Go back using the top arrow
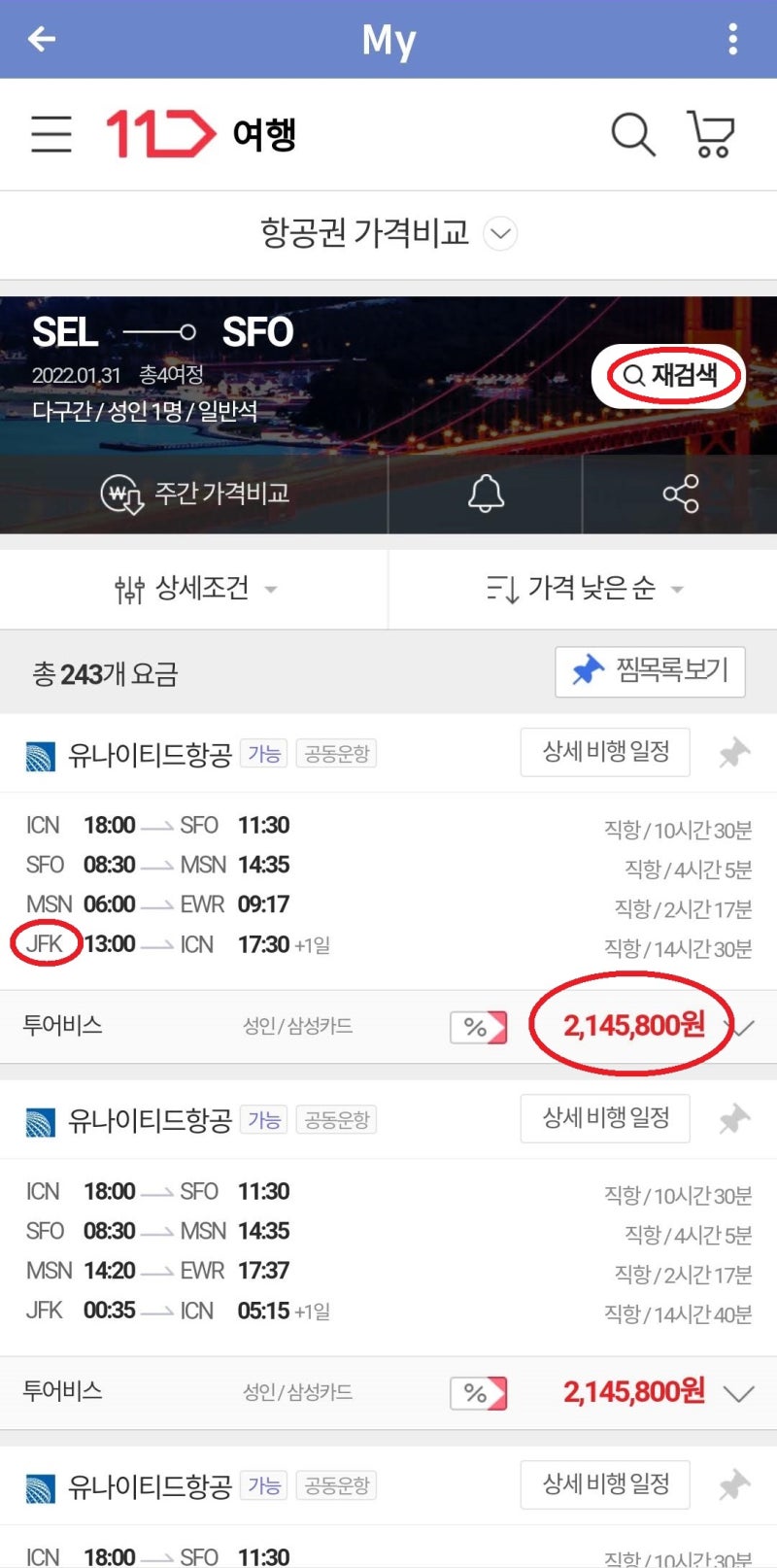Image resolution: width=777 pixels, height=1568 pixels. pos(42,39)
